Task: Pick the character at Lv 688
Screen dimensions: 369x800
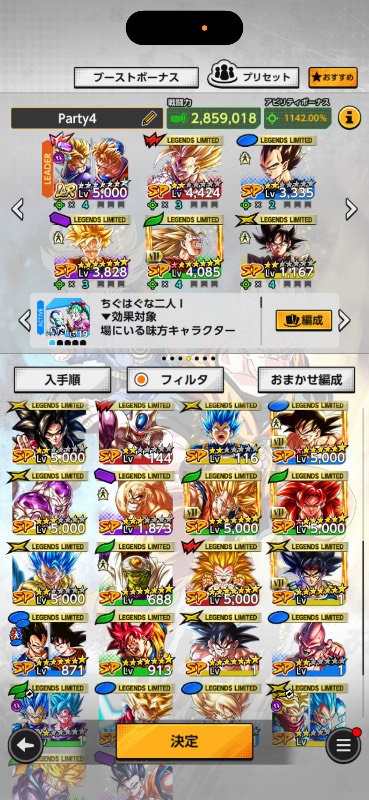Action: (x=136, y=573)
